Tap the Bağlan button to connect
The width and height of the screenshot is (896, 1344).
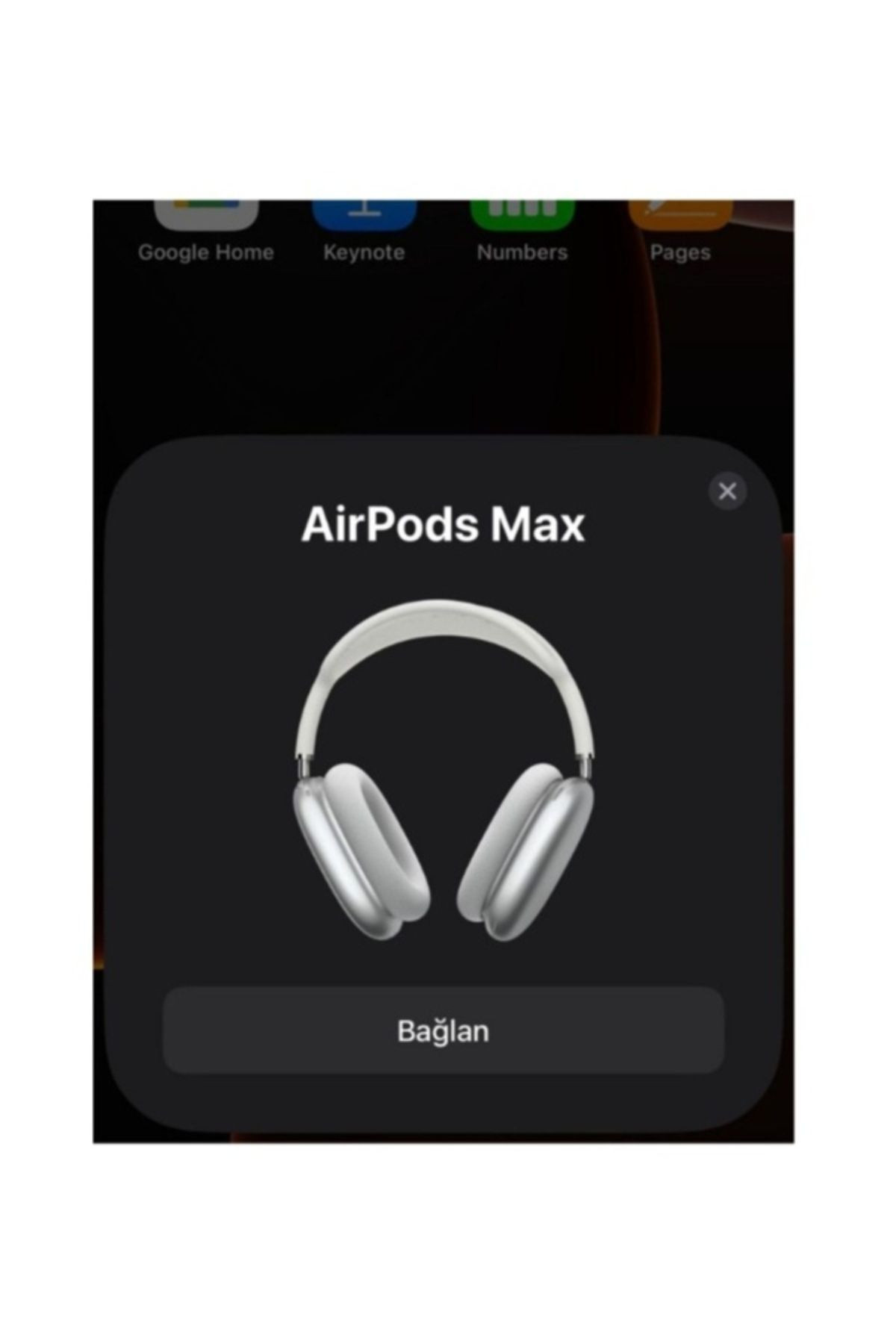443,1030
